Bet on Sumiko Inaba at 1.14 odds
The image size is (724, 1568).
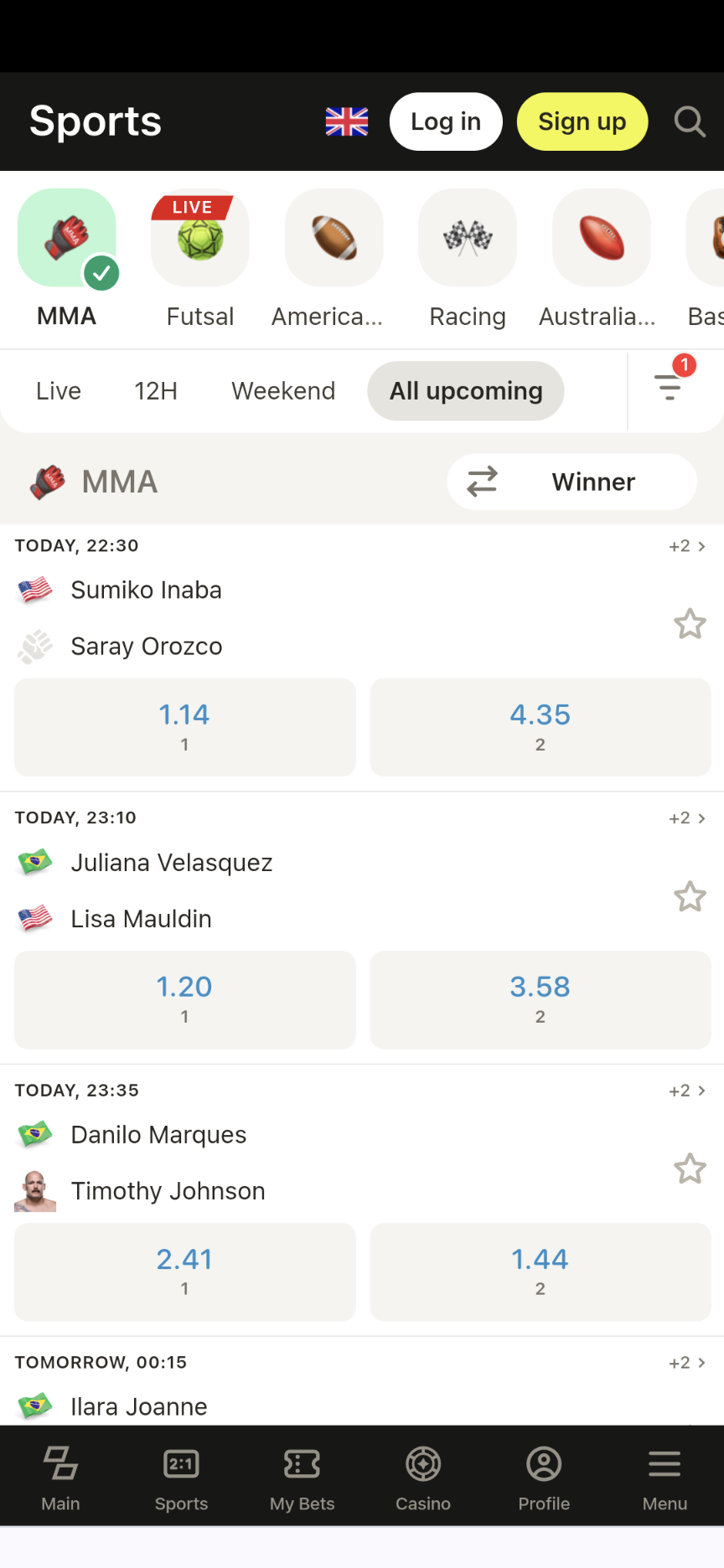[x=184, y=727]
